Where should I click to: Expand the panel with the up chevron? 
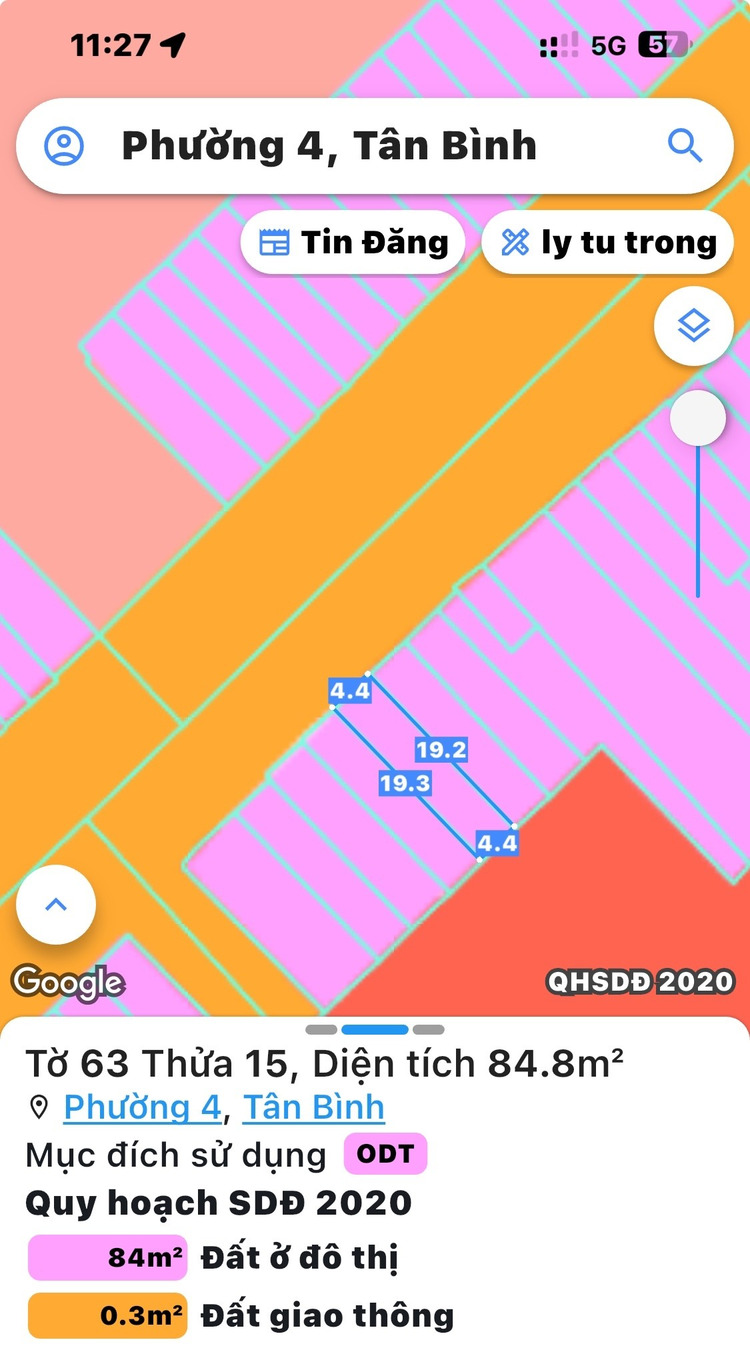coord(56,905)
